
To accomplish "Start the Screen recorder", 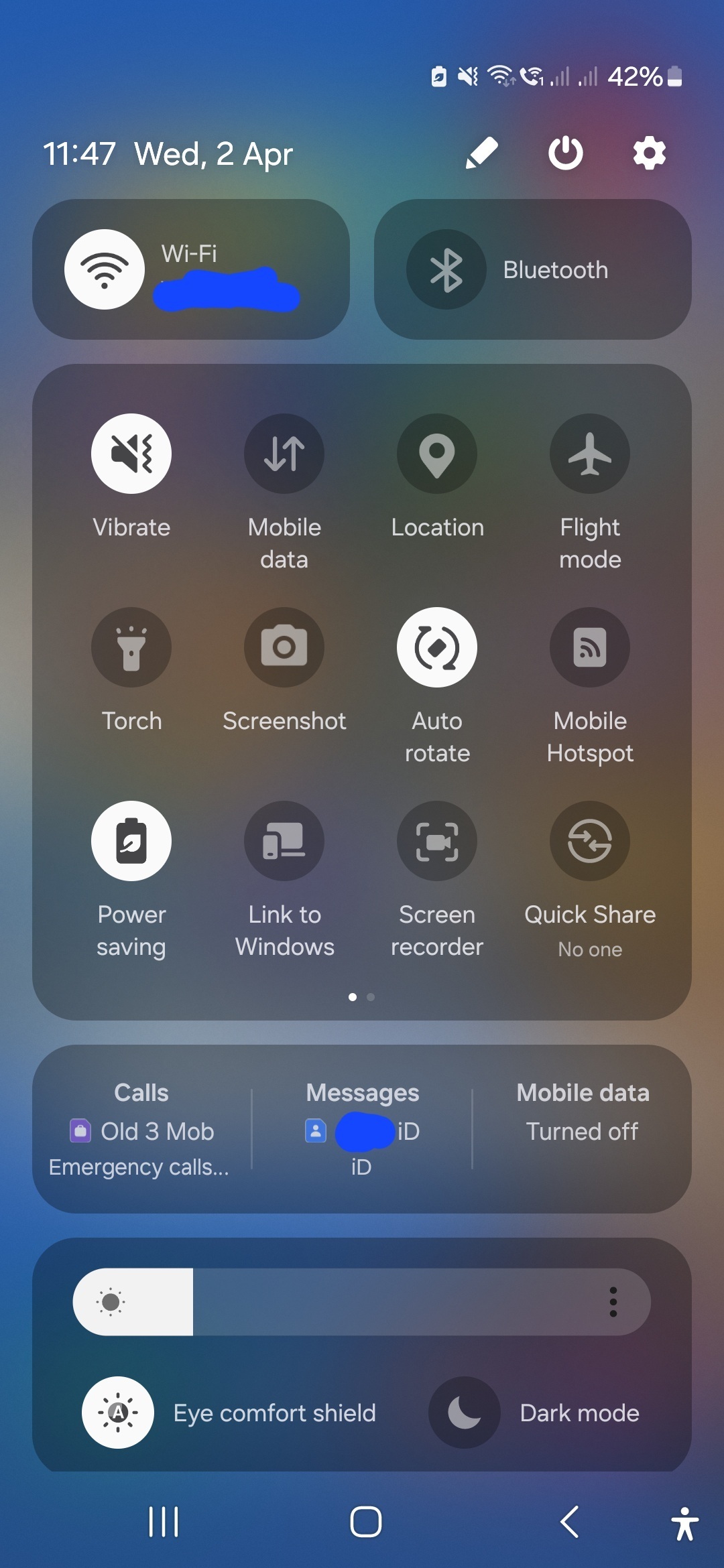I will [437, 841].
